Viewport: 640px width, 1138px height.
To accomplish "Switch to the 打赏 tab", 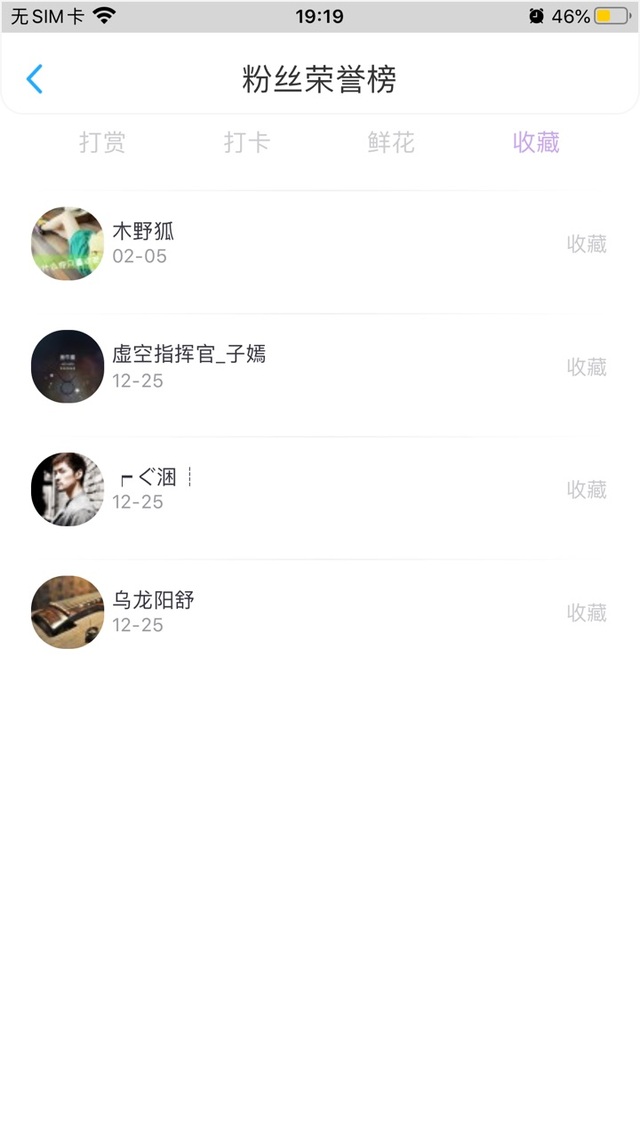I will (x=102, y=143).
